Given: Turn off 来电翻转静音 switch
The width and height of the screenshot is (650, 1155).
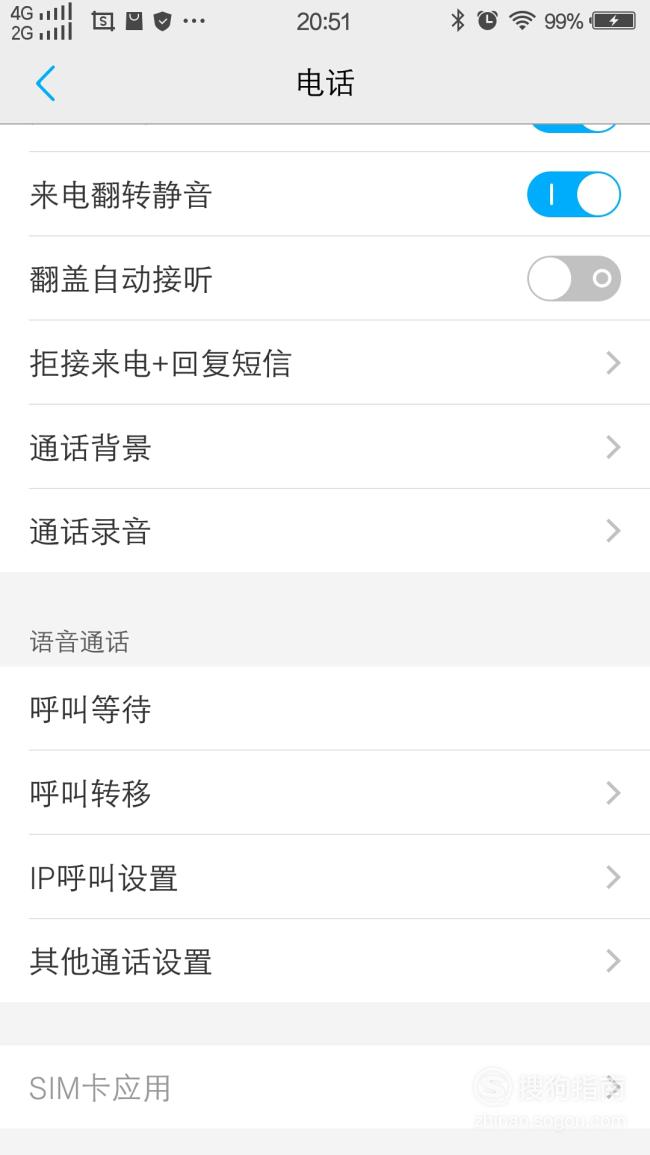Looking at the screenshot, I should 573,194.
